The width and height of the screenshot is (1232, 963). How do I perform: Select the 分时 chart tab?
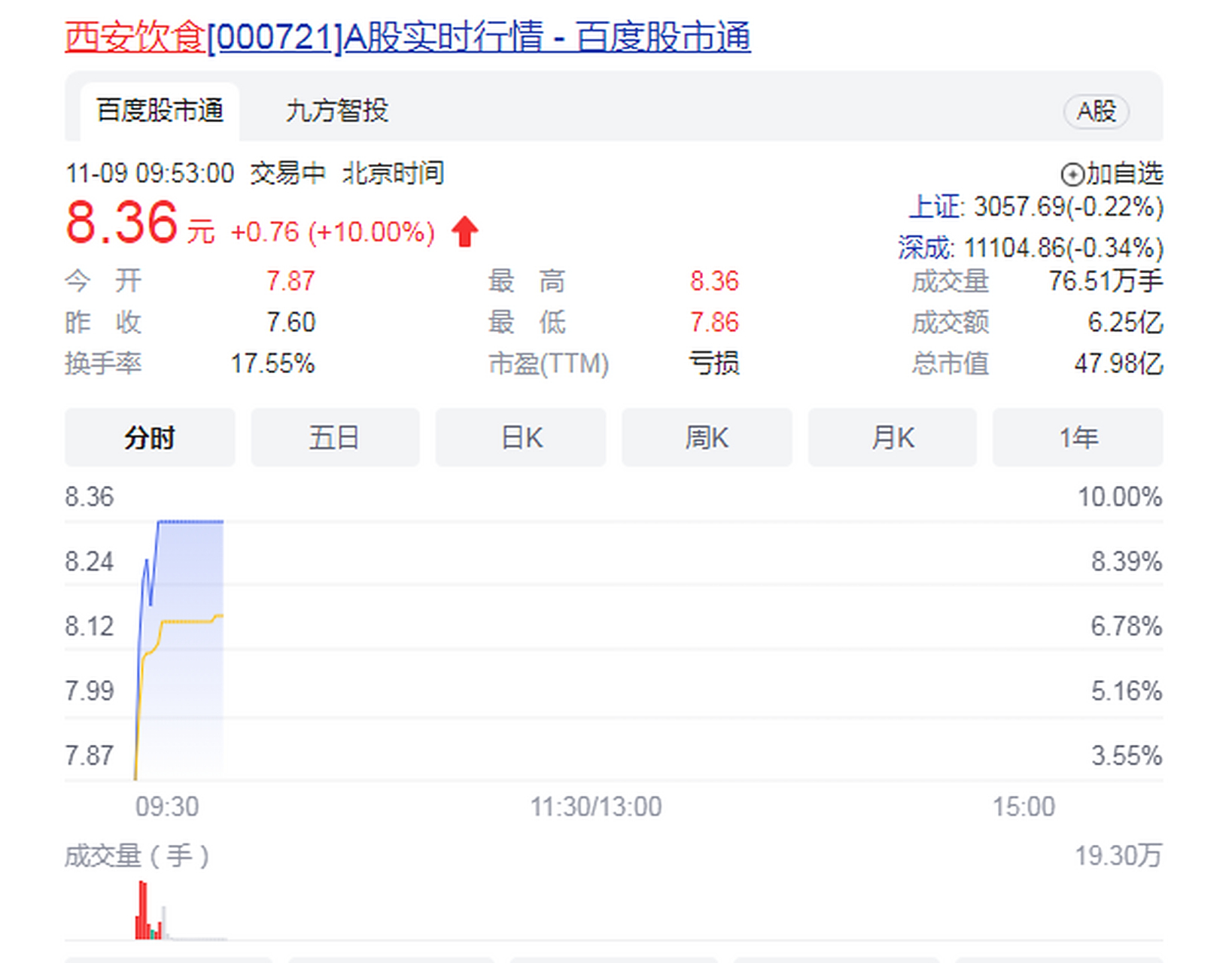pyautogui.click(x=149, y=437)
